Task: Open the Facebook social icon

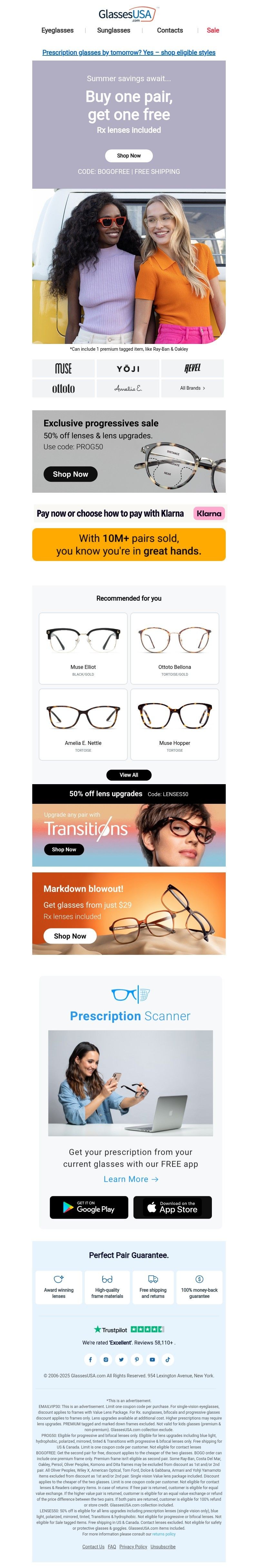Action: [90, 1359]
